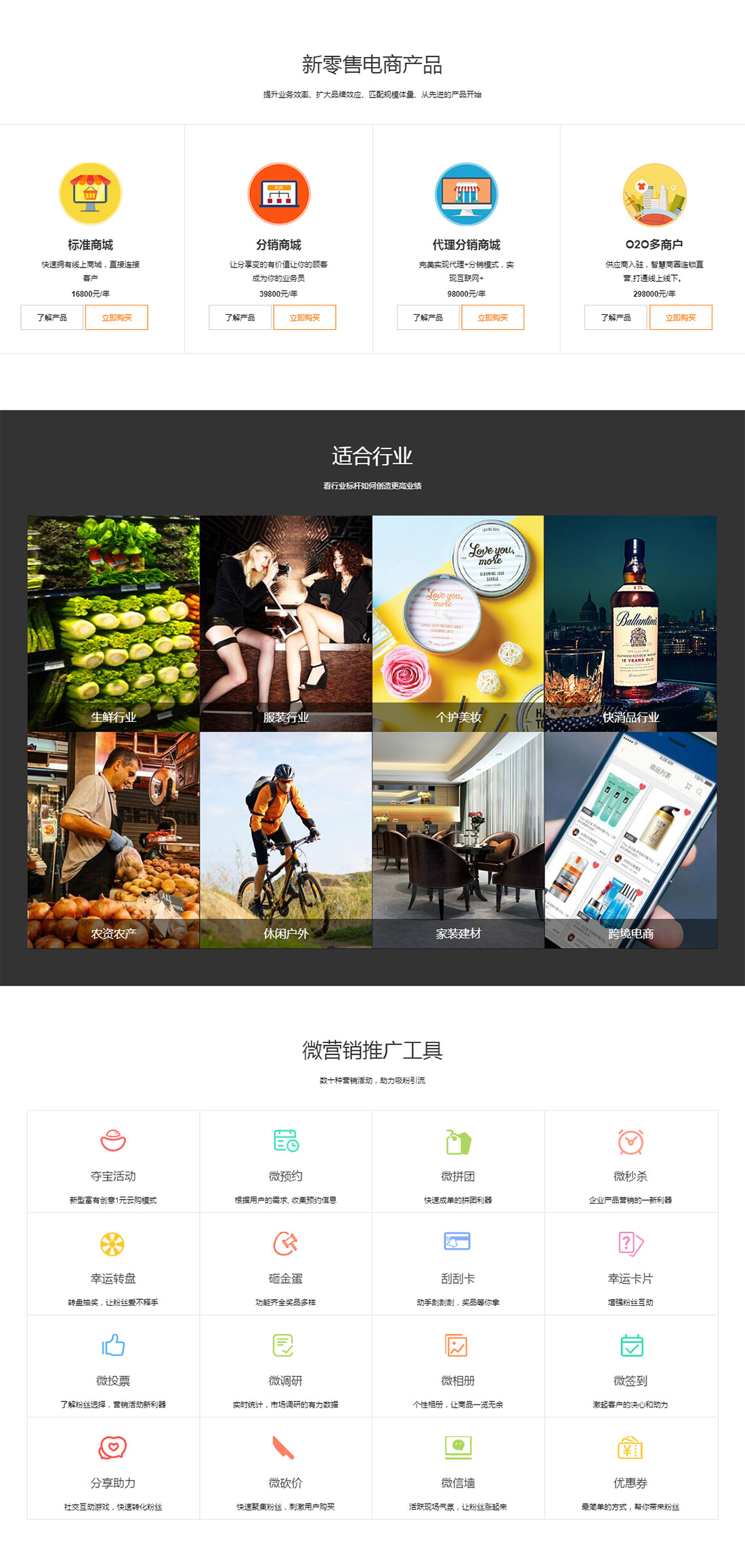Tap 了解产品 under 分销商城
Screen dimensions: 745x1568
pos(240,317)
